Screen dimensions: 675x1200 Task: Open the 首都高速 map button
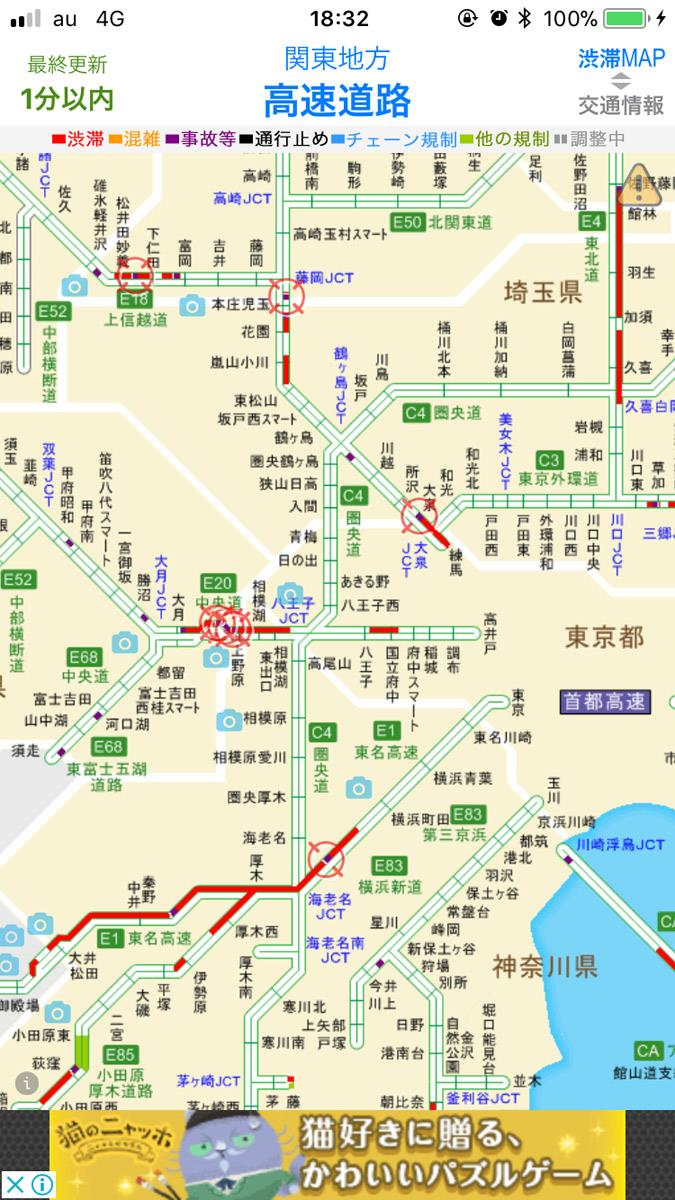tap(605, 701)
